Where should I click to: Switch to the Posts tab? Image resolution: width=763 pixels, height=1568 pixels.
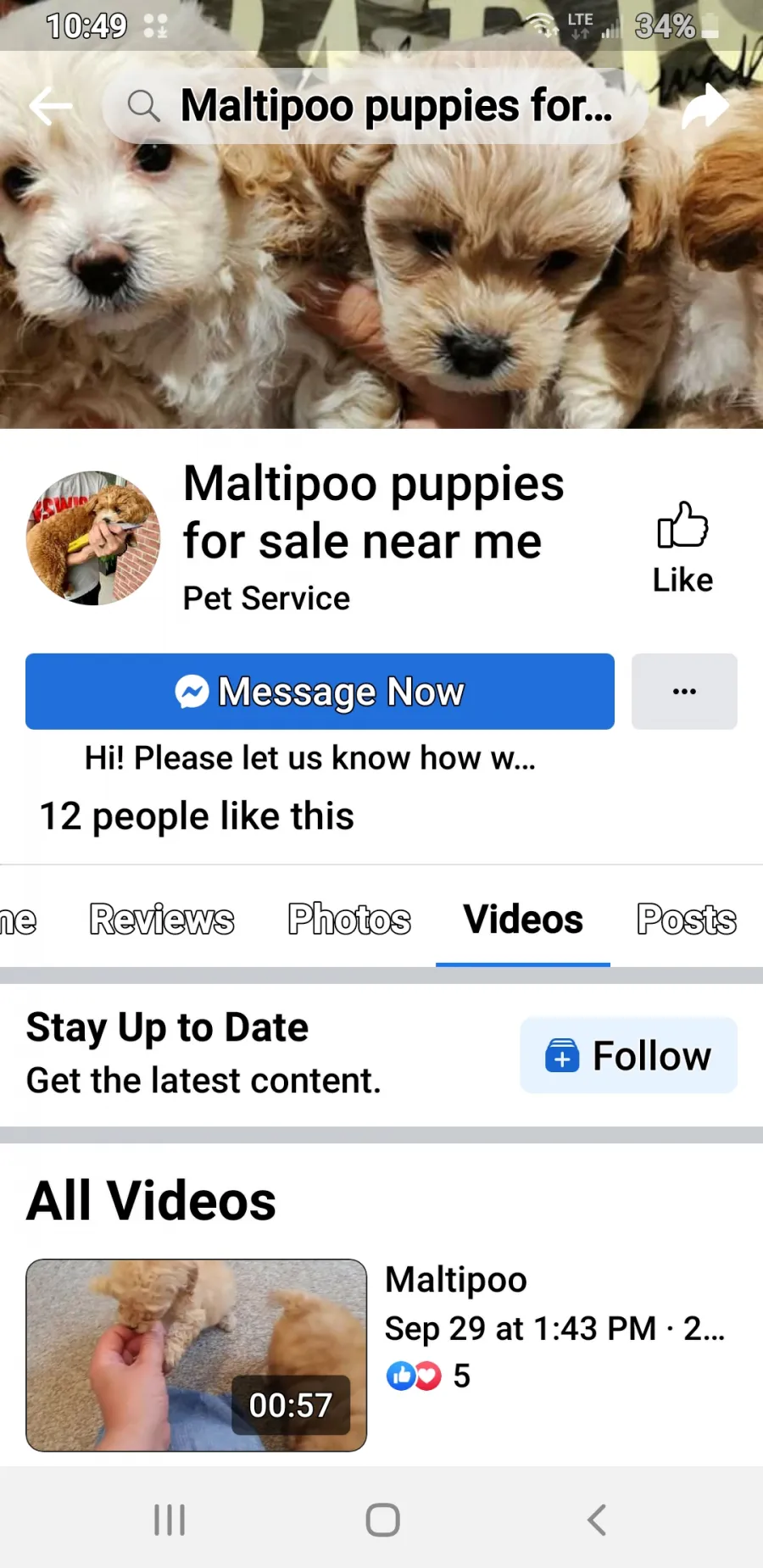tap(687, 920)
